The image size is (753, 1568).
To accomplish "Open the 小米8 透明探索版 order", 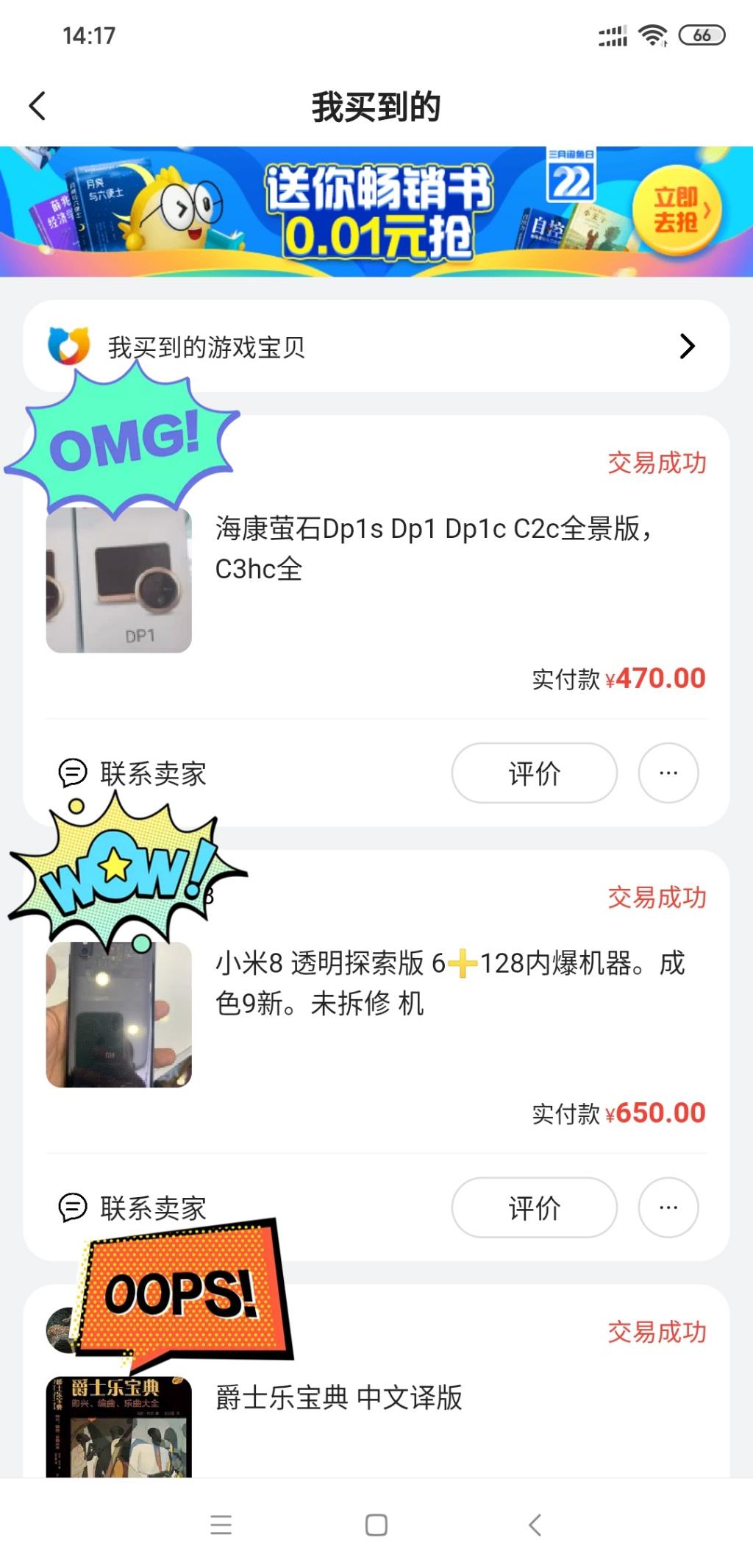I will point(449,982).
